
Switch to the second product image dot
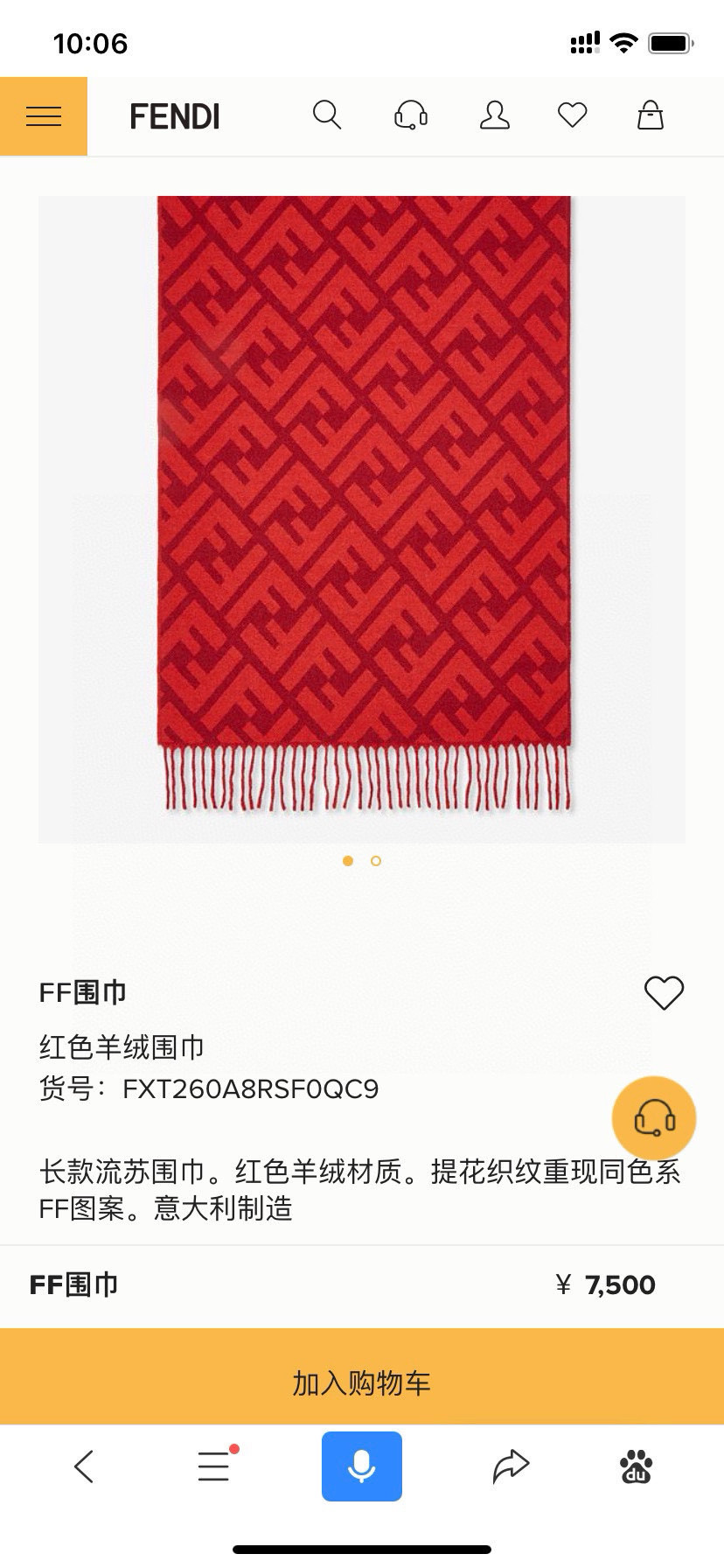coord(375,861)
